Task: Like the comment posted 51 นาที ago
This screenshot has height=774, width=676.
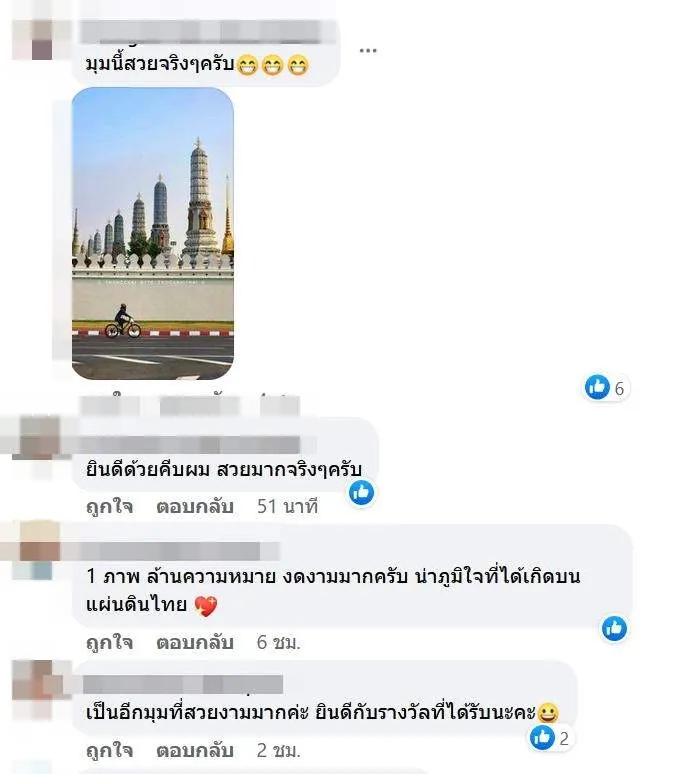Action: [x=109, y=507]
